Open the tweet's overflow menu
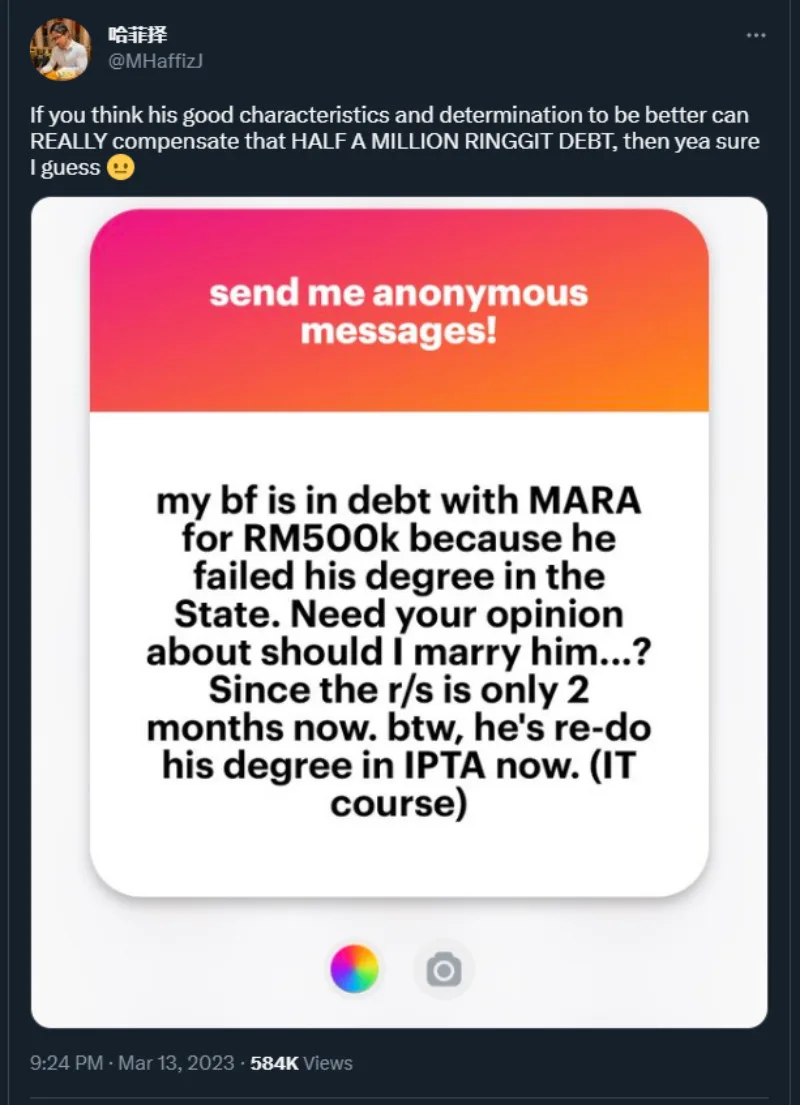 (x=756, y=35)
